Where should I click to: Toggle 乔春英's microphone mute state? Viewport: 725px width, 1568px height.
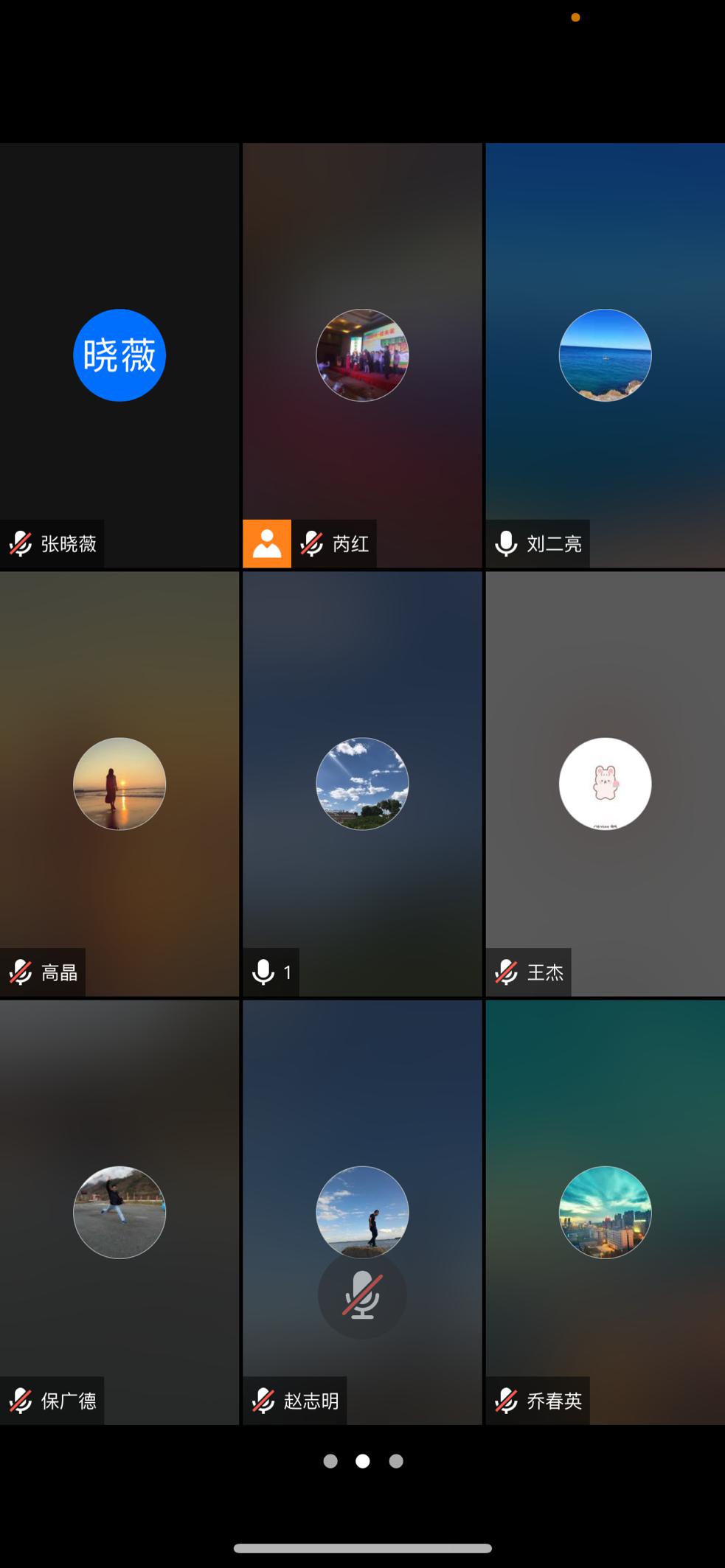click(x=506, y=1400)
